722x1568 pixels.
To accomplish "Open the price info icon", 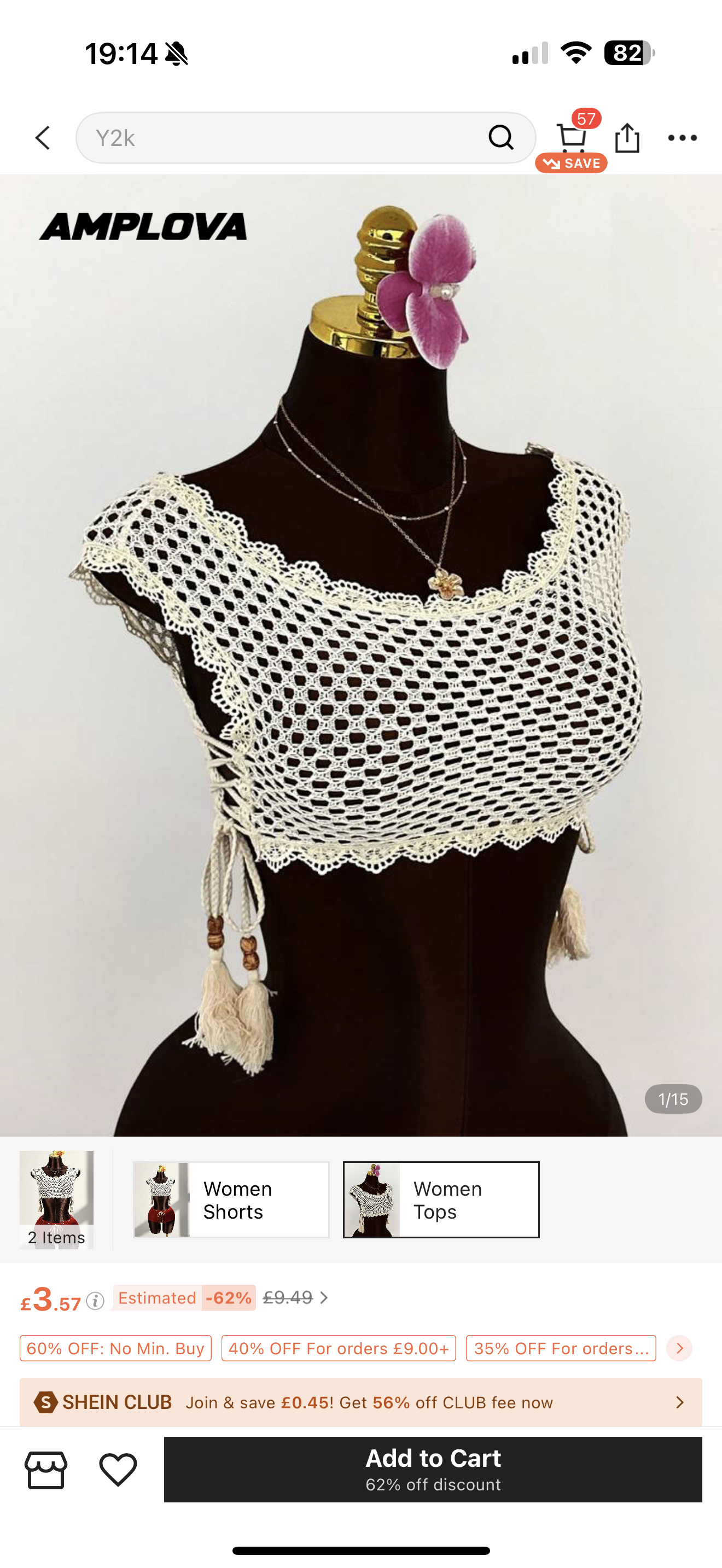I will click(95, 1301).
